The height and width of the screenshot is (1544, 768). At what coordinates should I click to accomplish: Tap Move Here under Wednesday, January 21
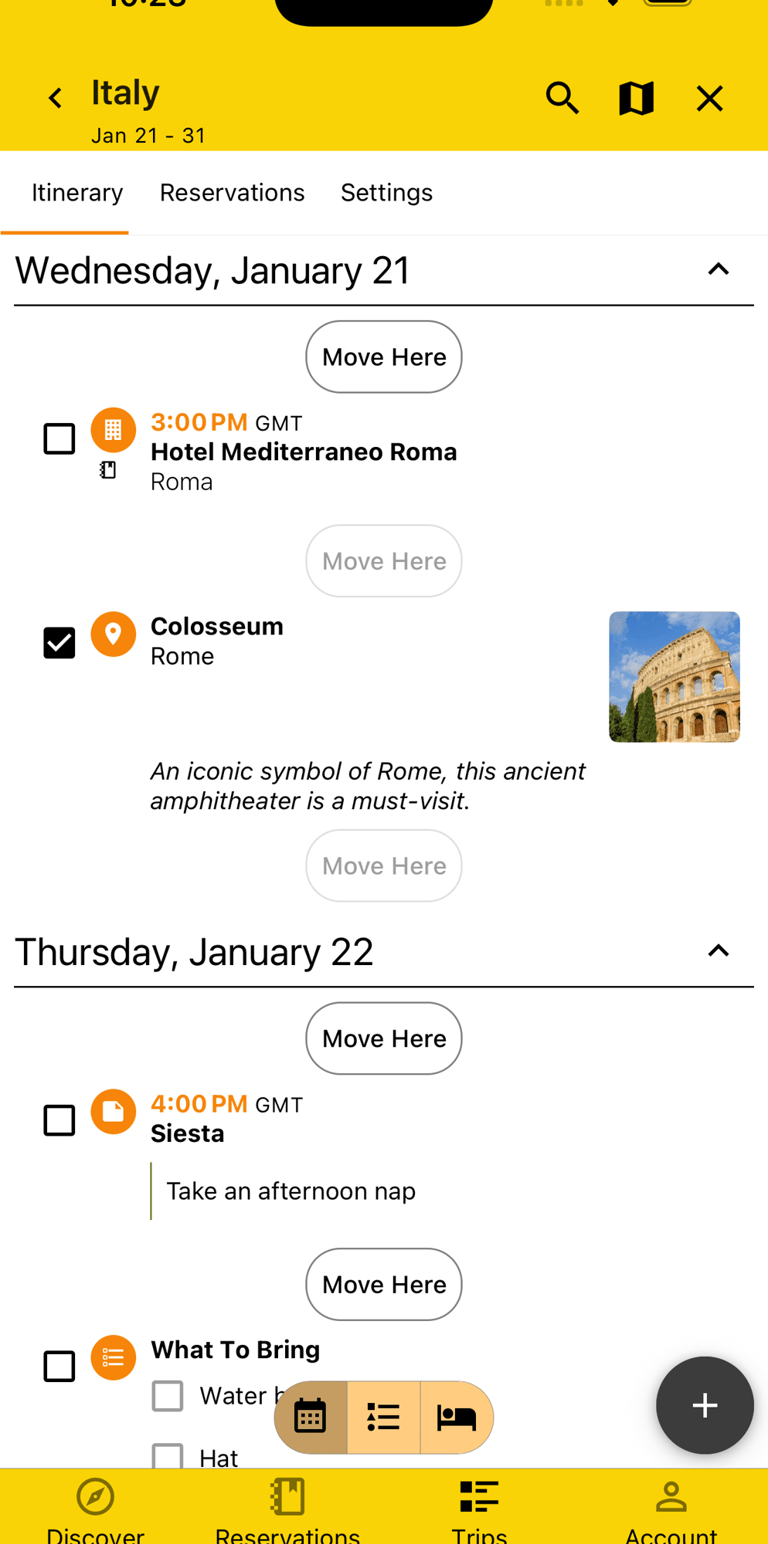383,356
